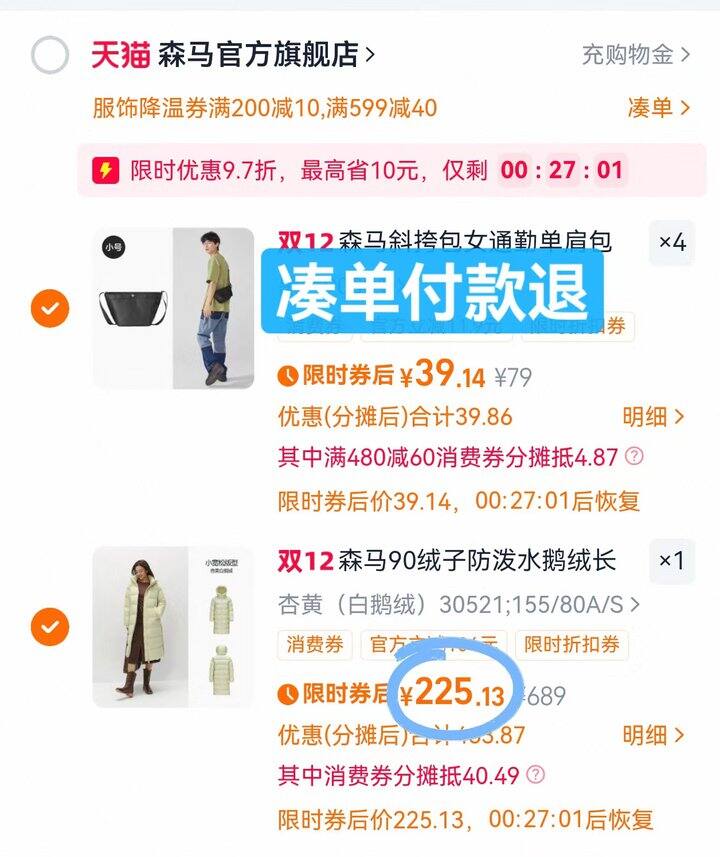Select all items from 森马官方旗舰店
The height and width of the screenshot is (857, 720).
[x=50, y=55]
